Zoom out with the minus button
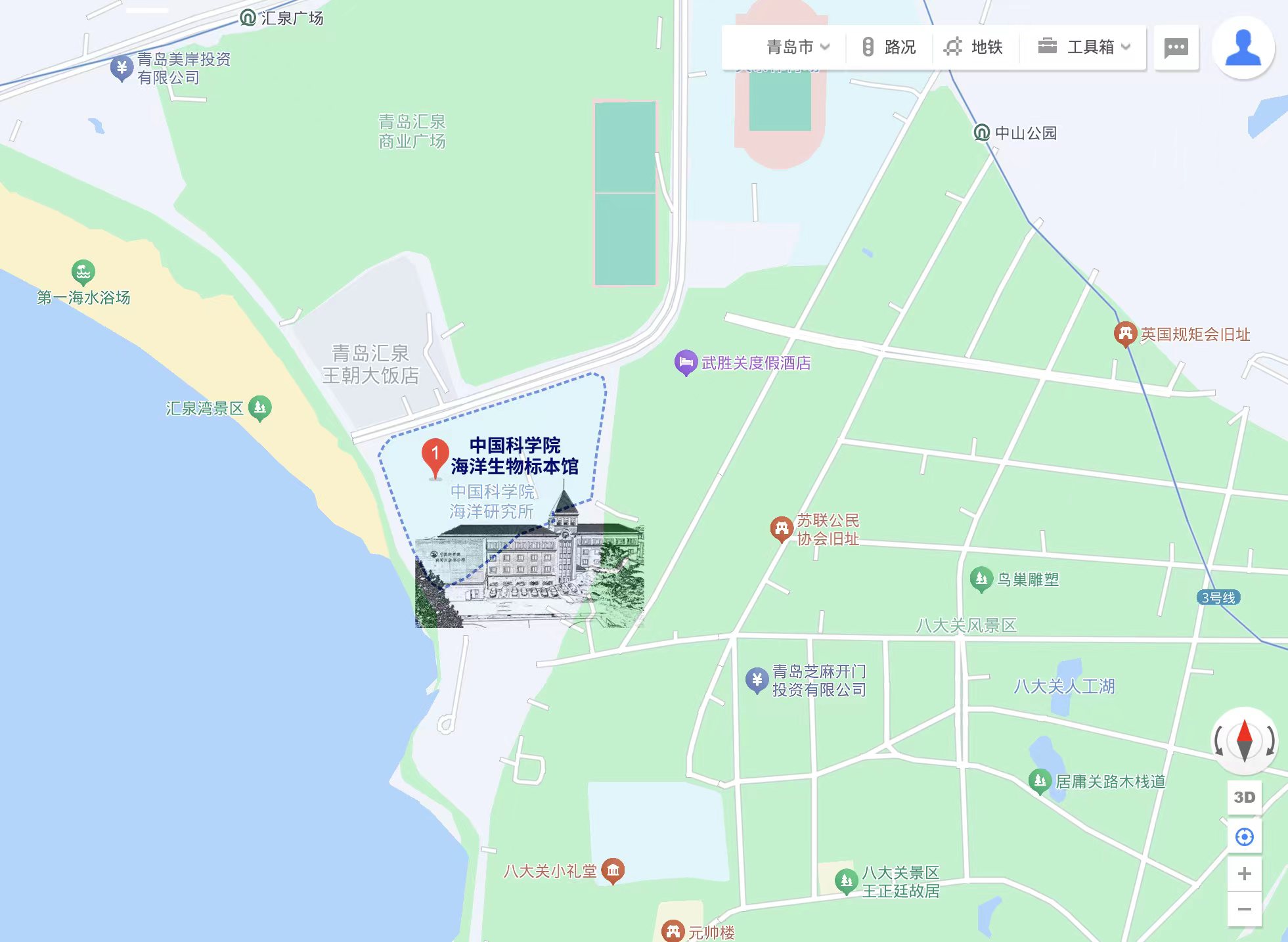Image resolution: width=1288 pixels, height=942 pixels. (x=1244, y=909)
